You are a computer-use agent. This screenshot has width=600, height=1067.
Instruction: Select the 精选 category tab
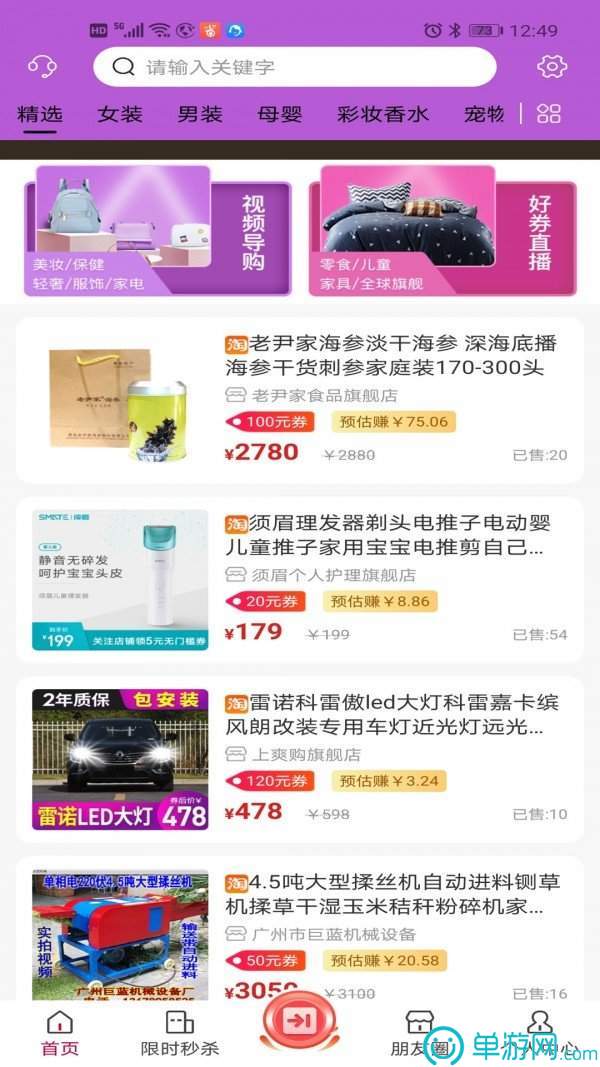click(x=40, y=114)
